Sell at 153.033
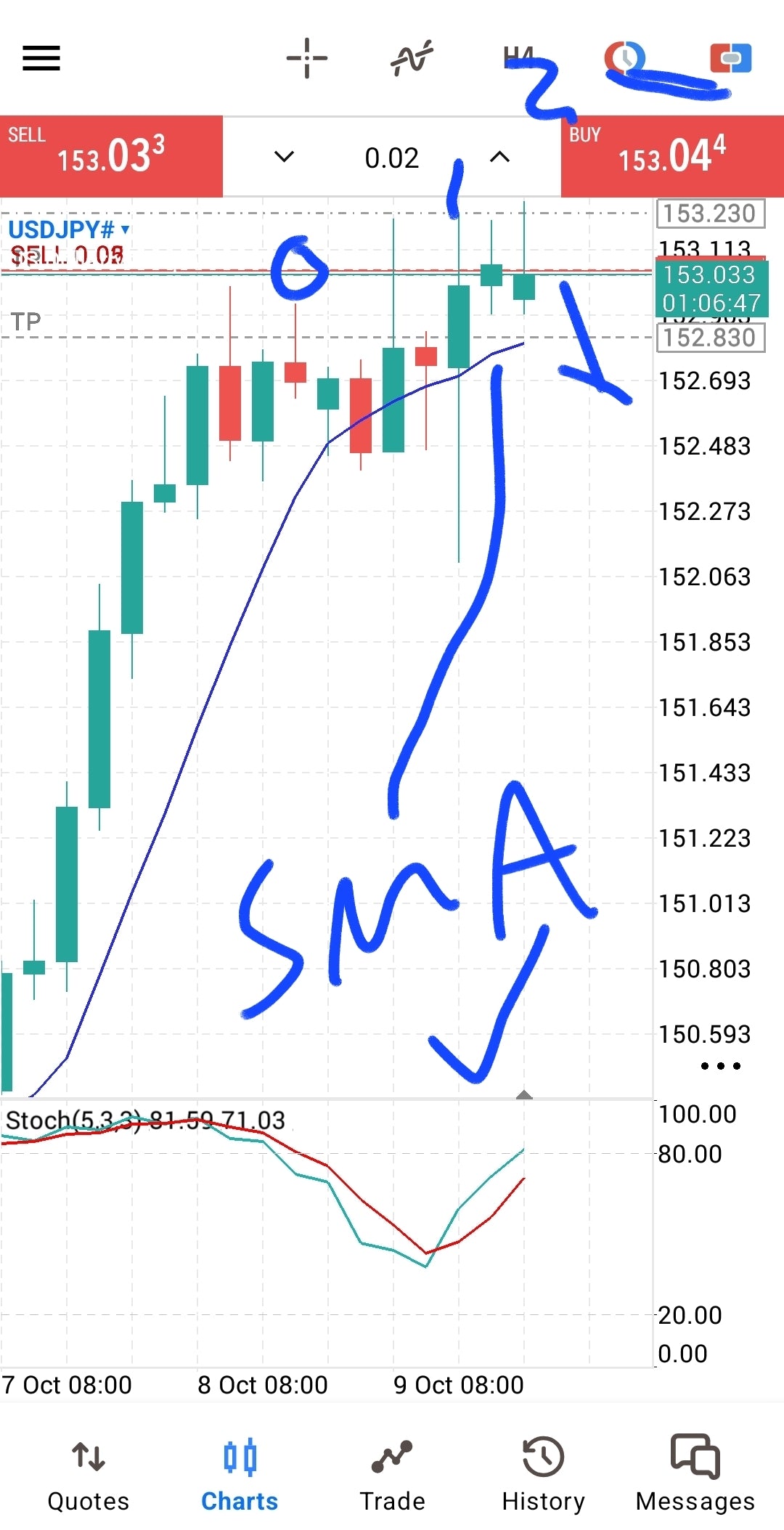The height and width of the screenshot is (1530, 784). [x=111, y=155]
